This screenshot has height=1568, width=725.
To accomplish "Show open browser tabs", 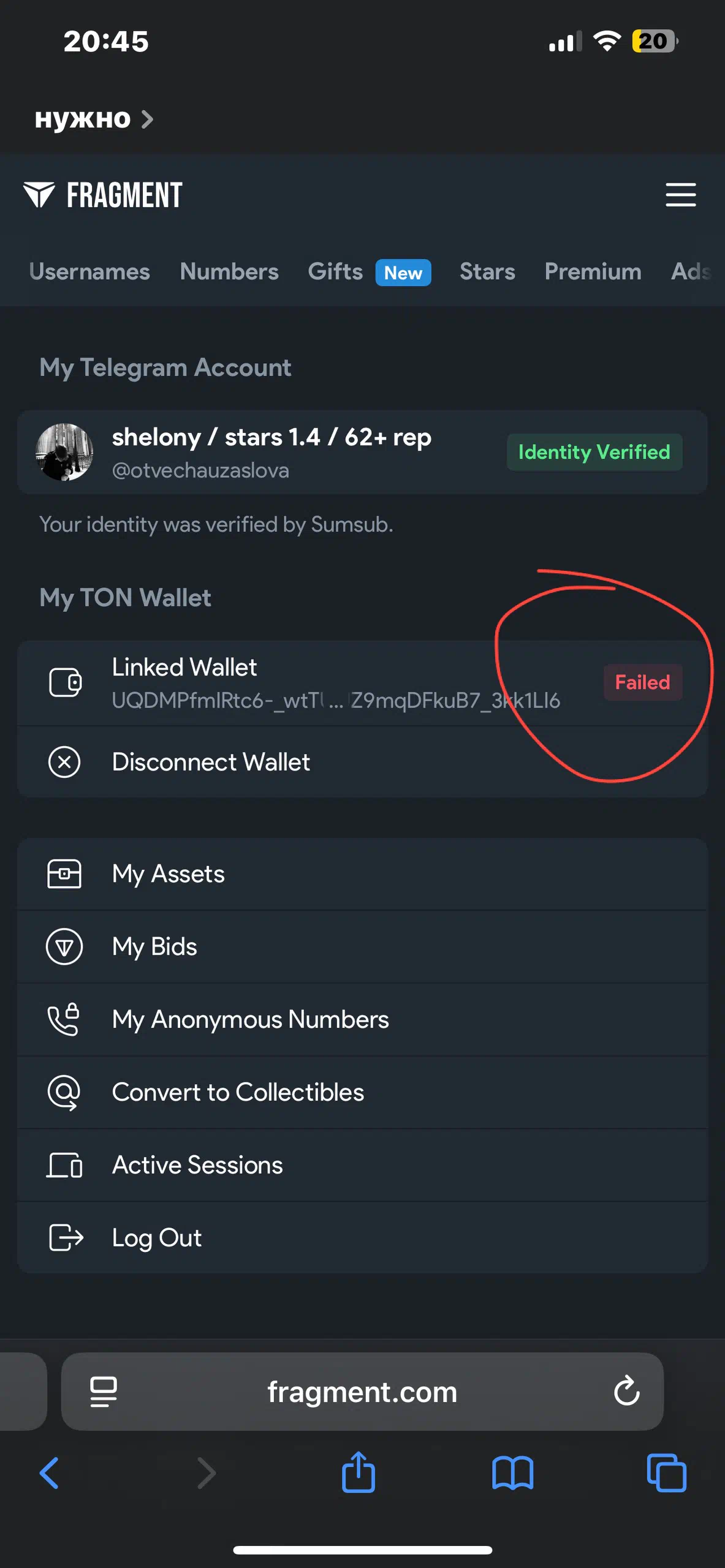I will coord(667,1473).
